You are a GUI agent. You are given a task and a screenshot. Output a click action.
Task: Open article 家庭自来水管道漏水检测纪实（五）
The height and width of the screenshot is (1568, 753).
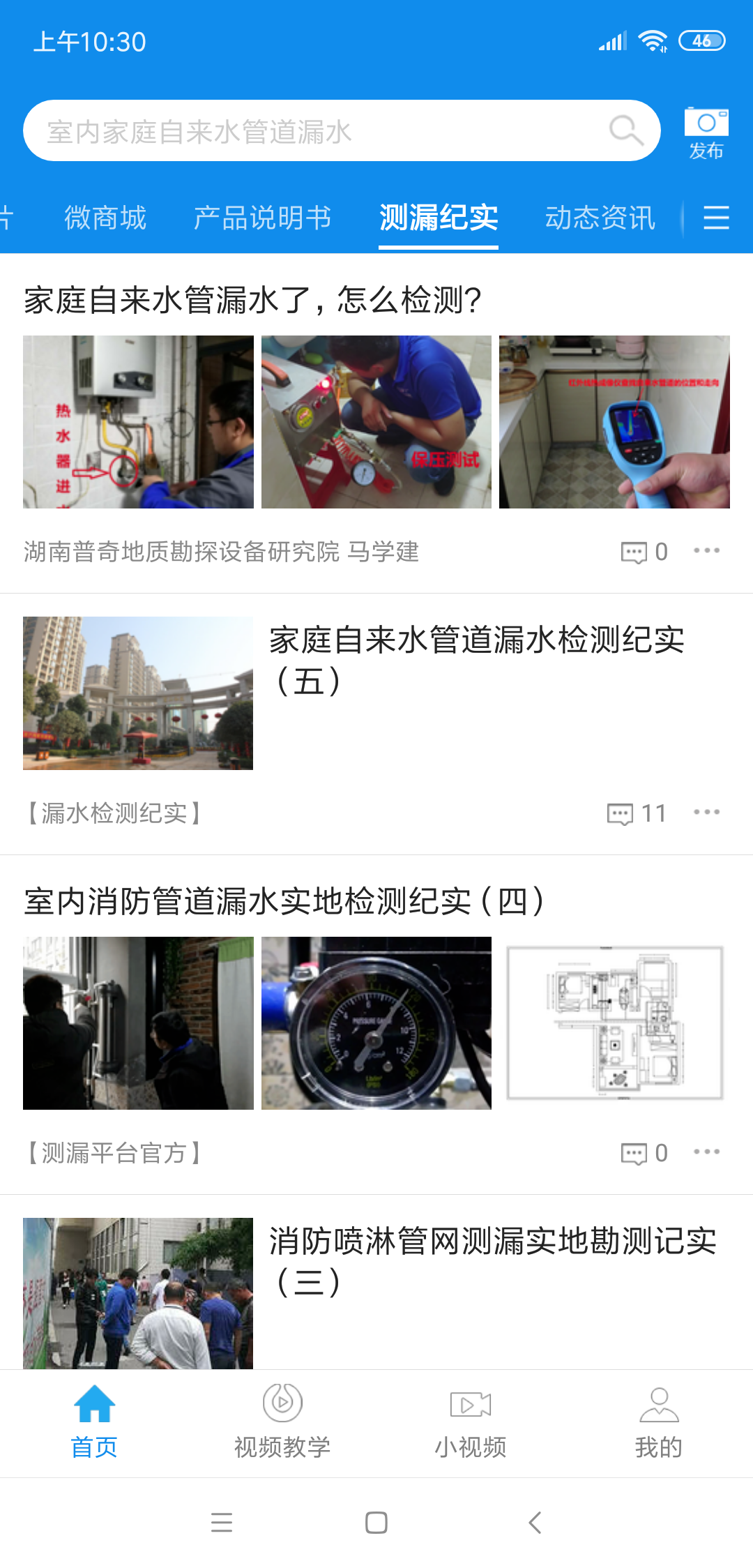coord(477,660)
